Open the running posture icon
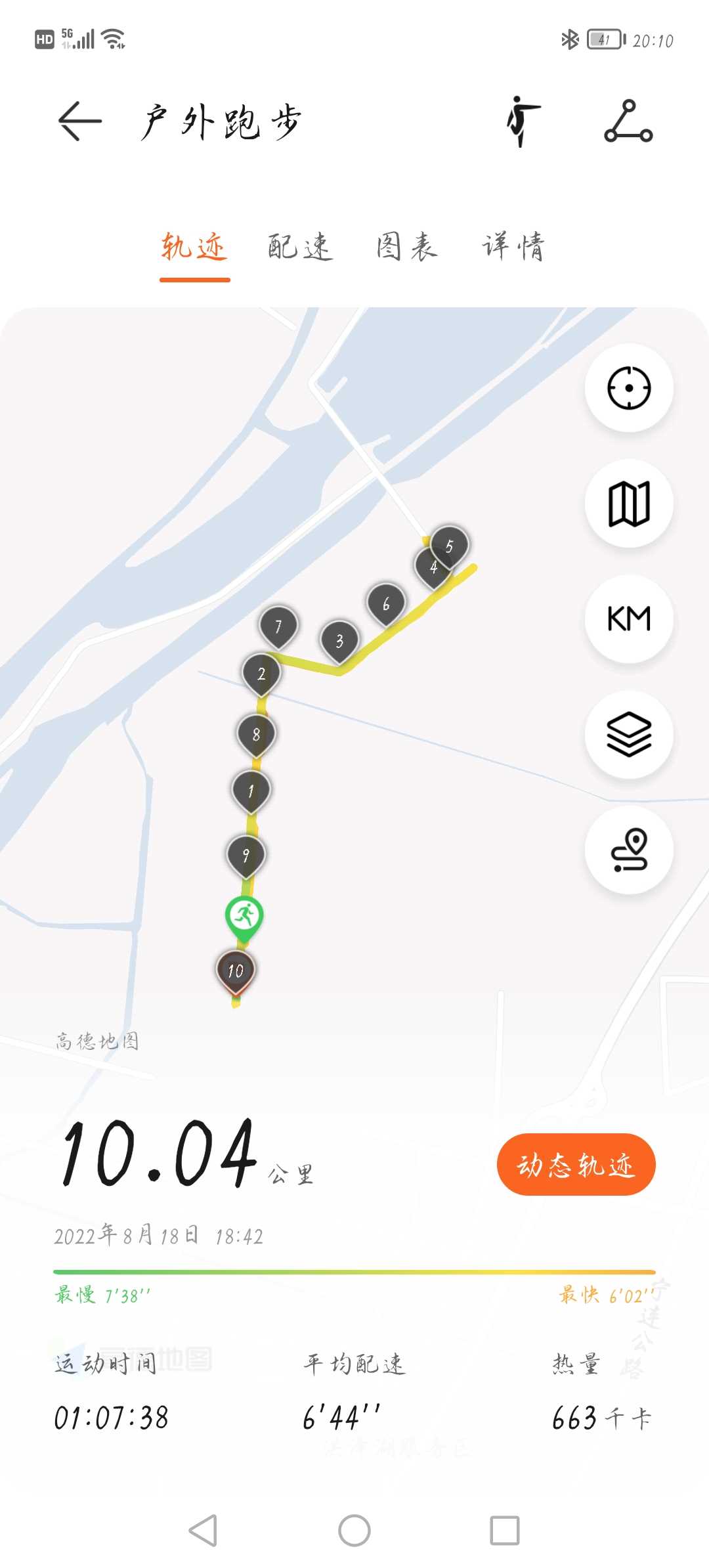Viewport: 709px width, 1568px height. click(x=523, y=121)
